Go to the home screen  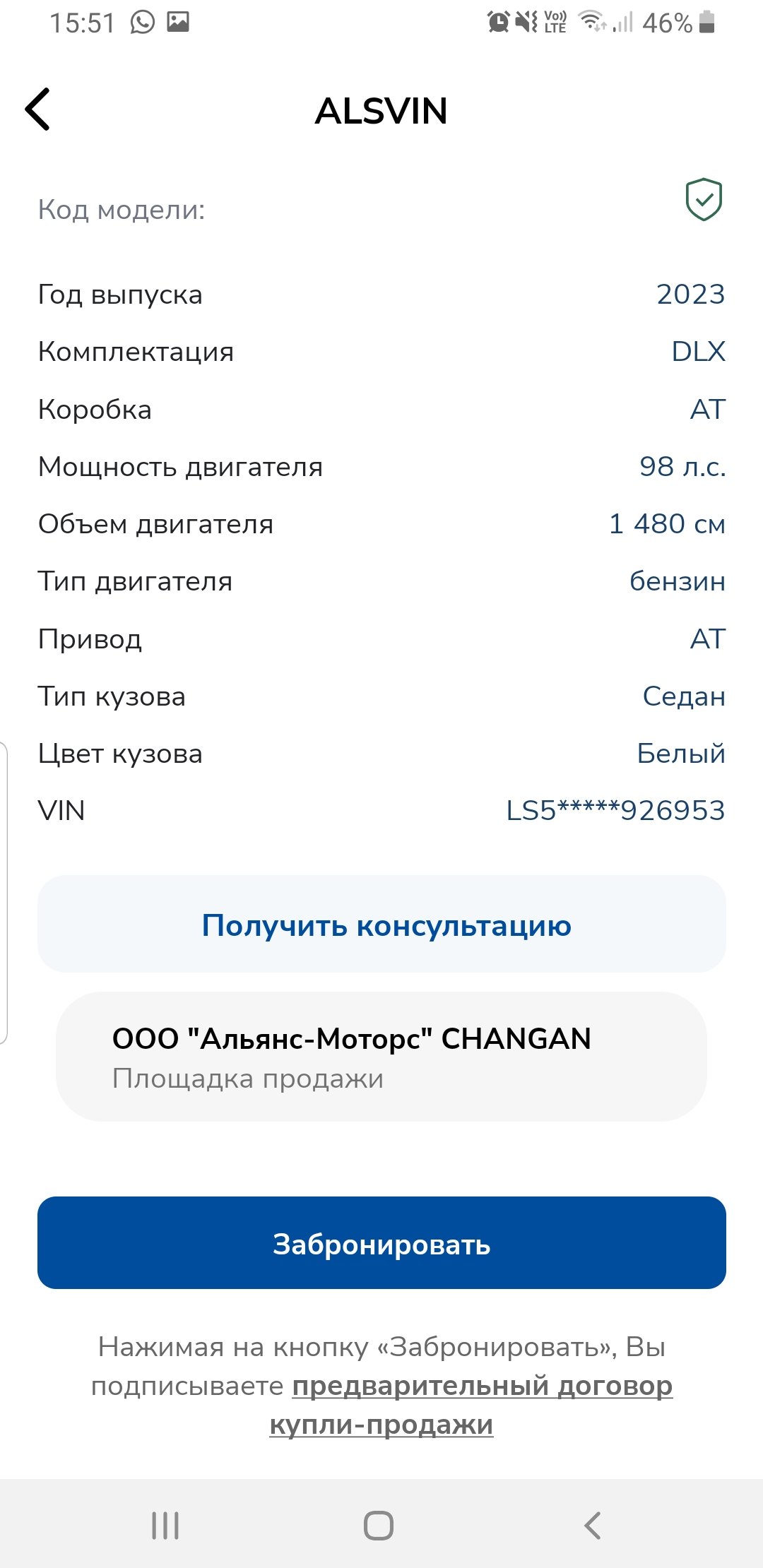click(379, 1526)
